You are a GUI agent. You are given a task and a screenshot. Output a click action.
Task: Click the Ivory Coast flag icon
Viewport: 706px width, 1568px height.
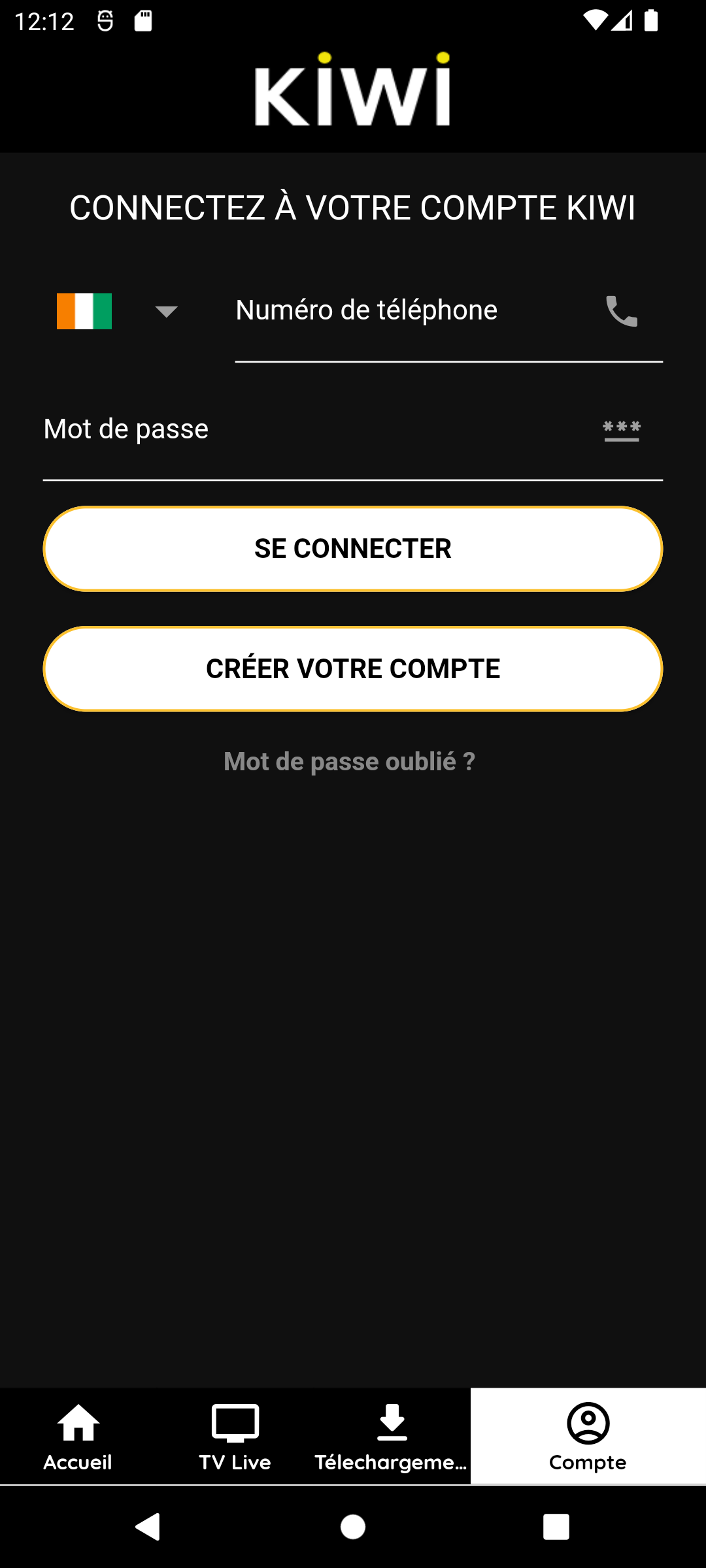click(84, 312)
